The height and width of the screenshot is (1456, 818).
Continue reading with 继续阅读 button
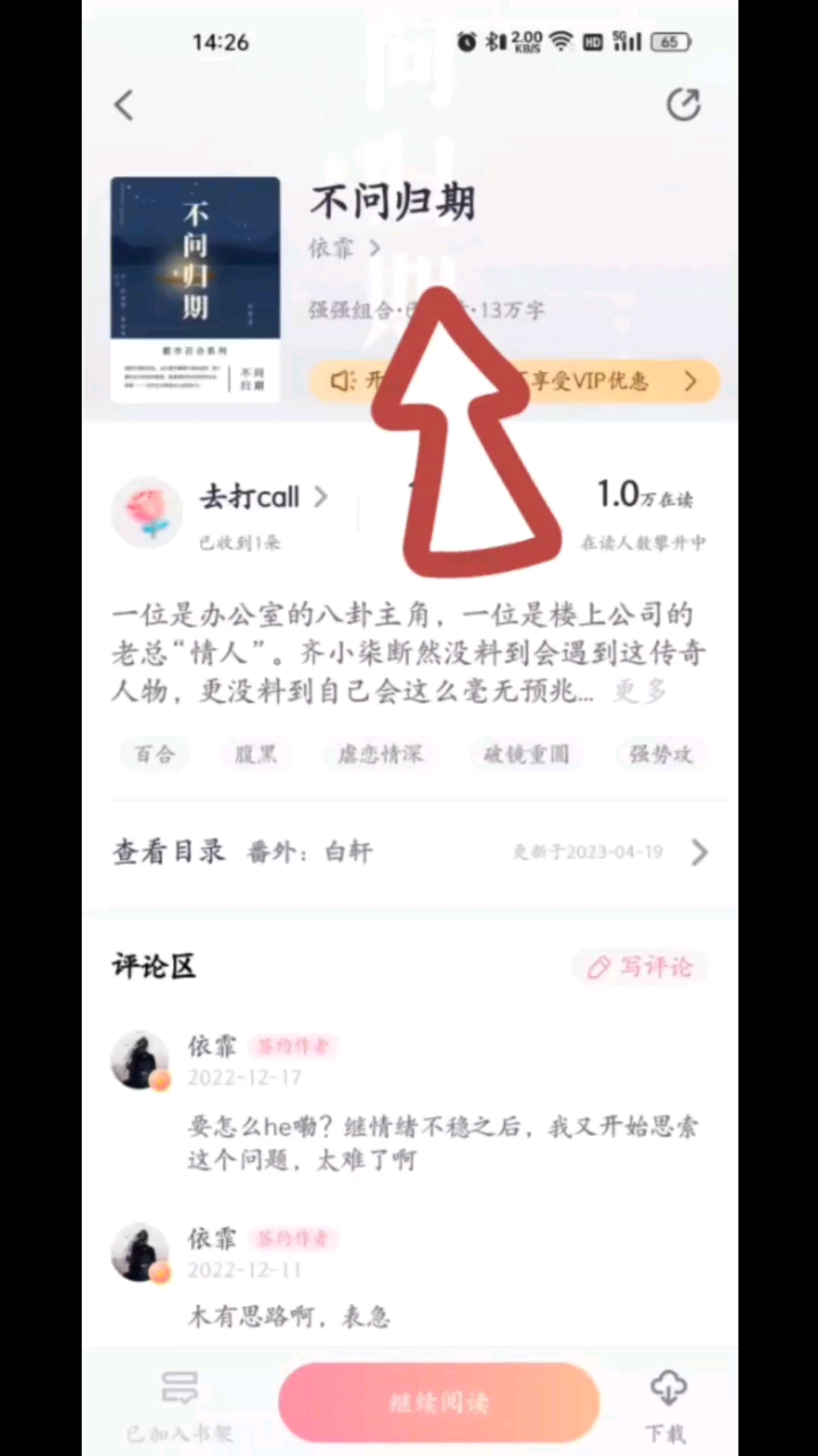(x=439, y=1402)
